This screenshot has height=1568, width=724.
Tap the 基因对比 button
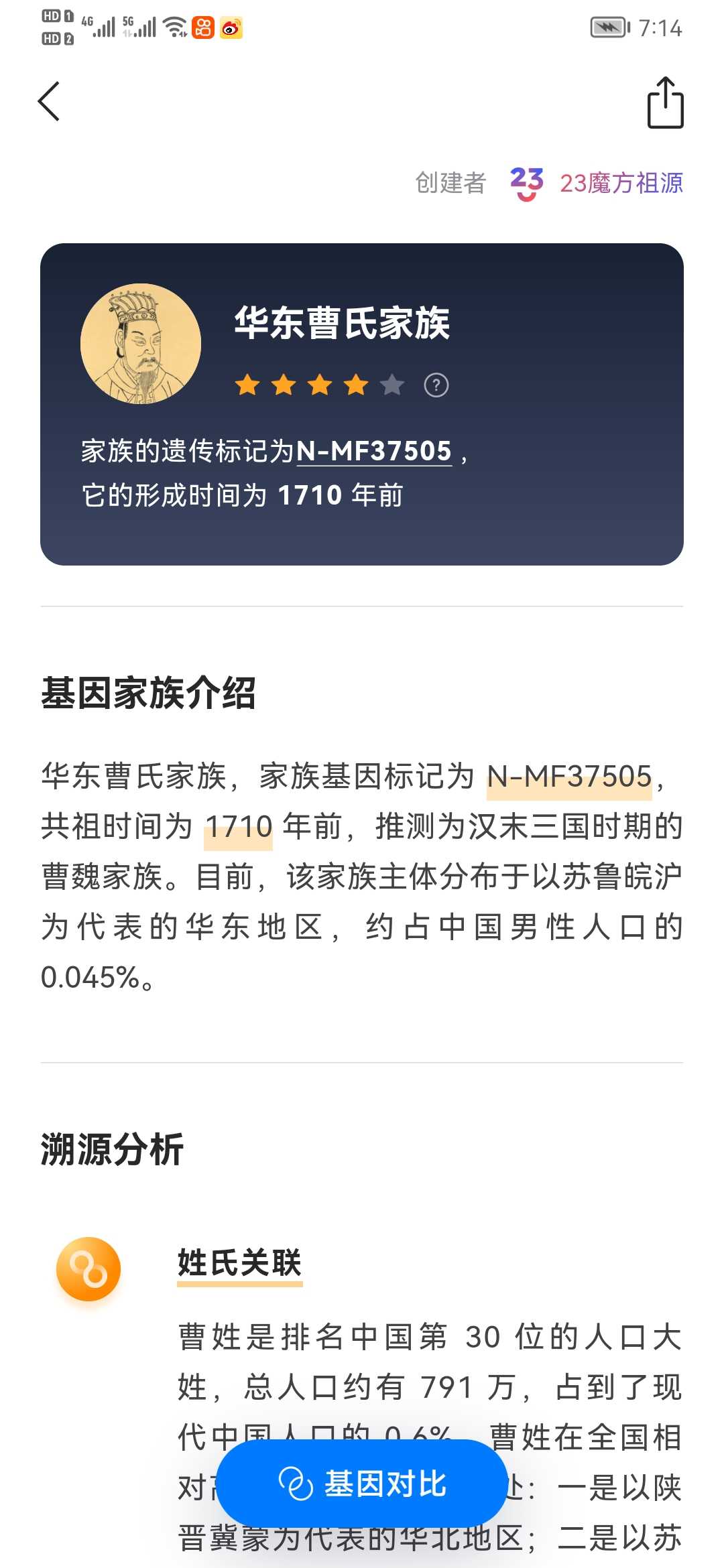click(362, 1484)
